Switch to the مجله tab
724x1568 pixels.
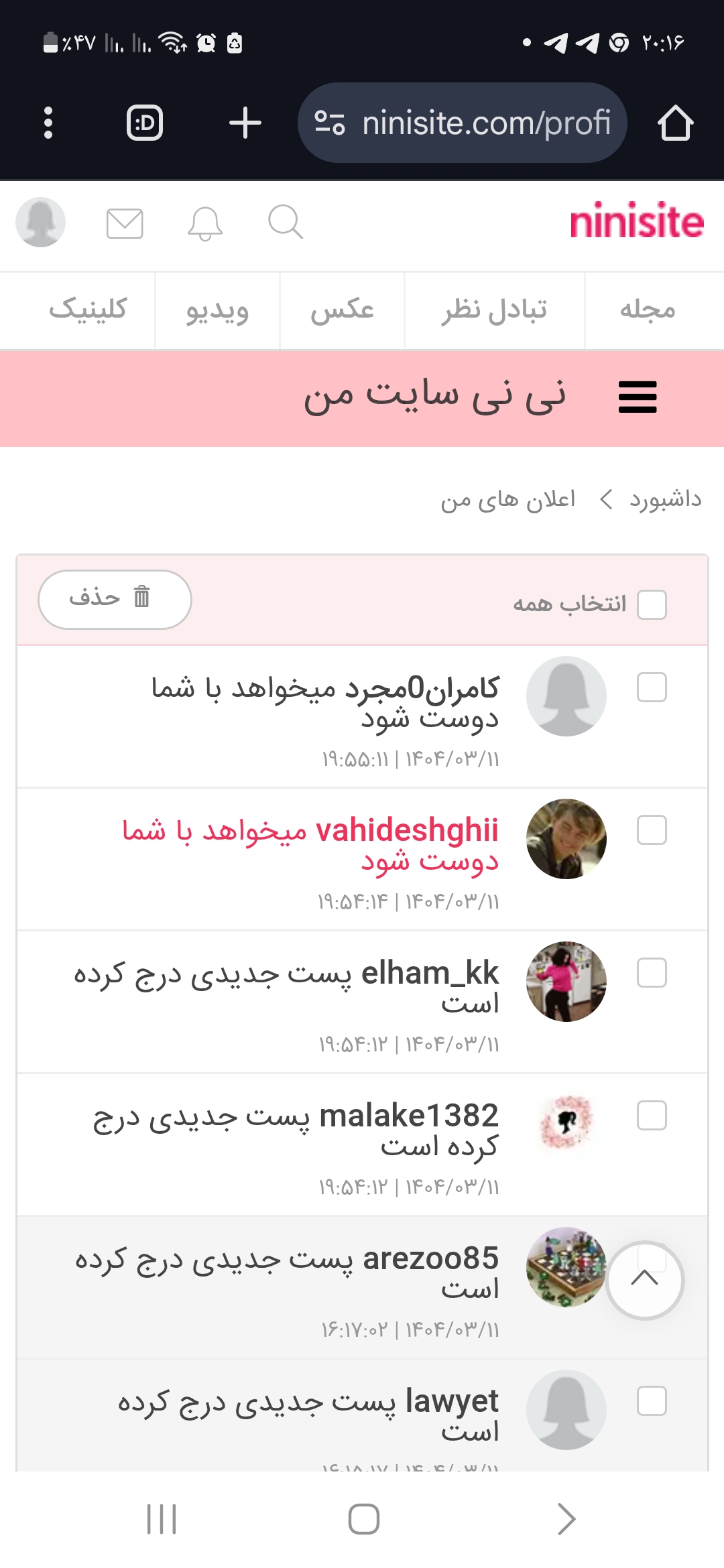[x=647, y=310]
